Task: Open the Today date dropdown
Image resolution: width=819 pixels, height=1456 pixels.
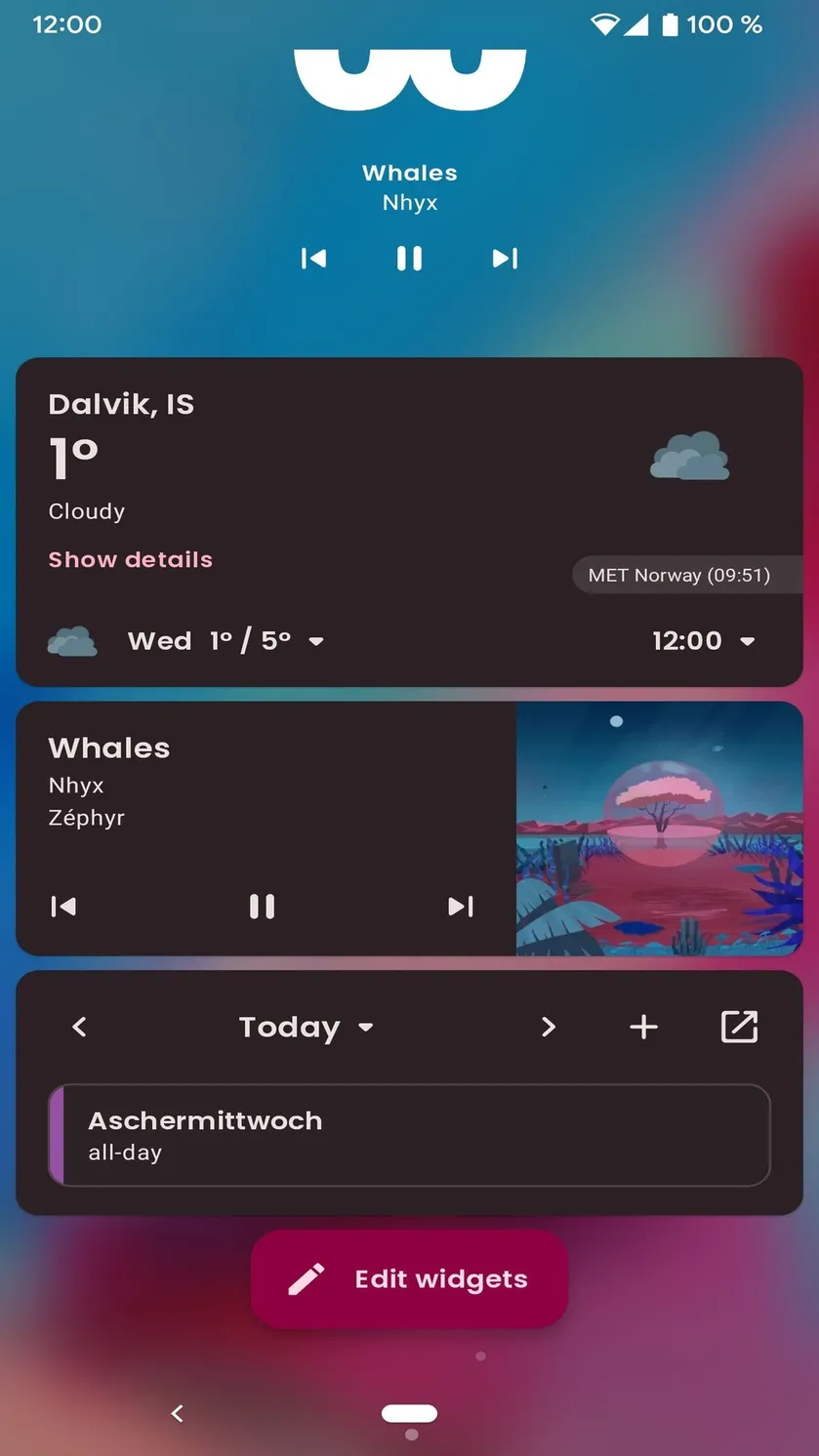Action: click(307, 1027)
